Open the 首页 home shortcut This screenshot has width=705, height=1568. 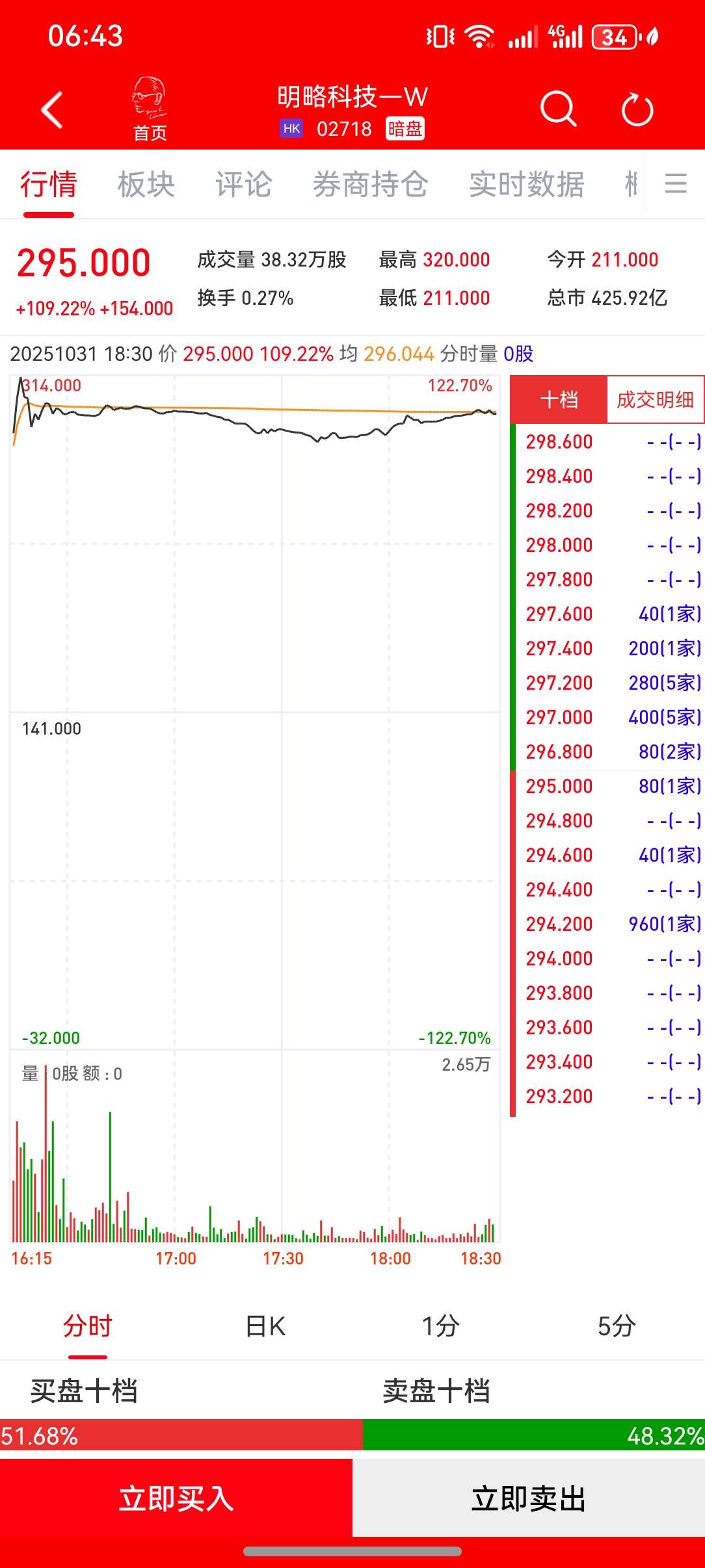(x=150, y=110)
